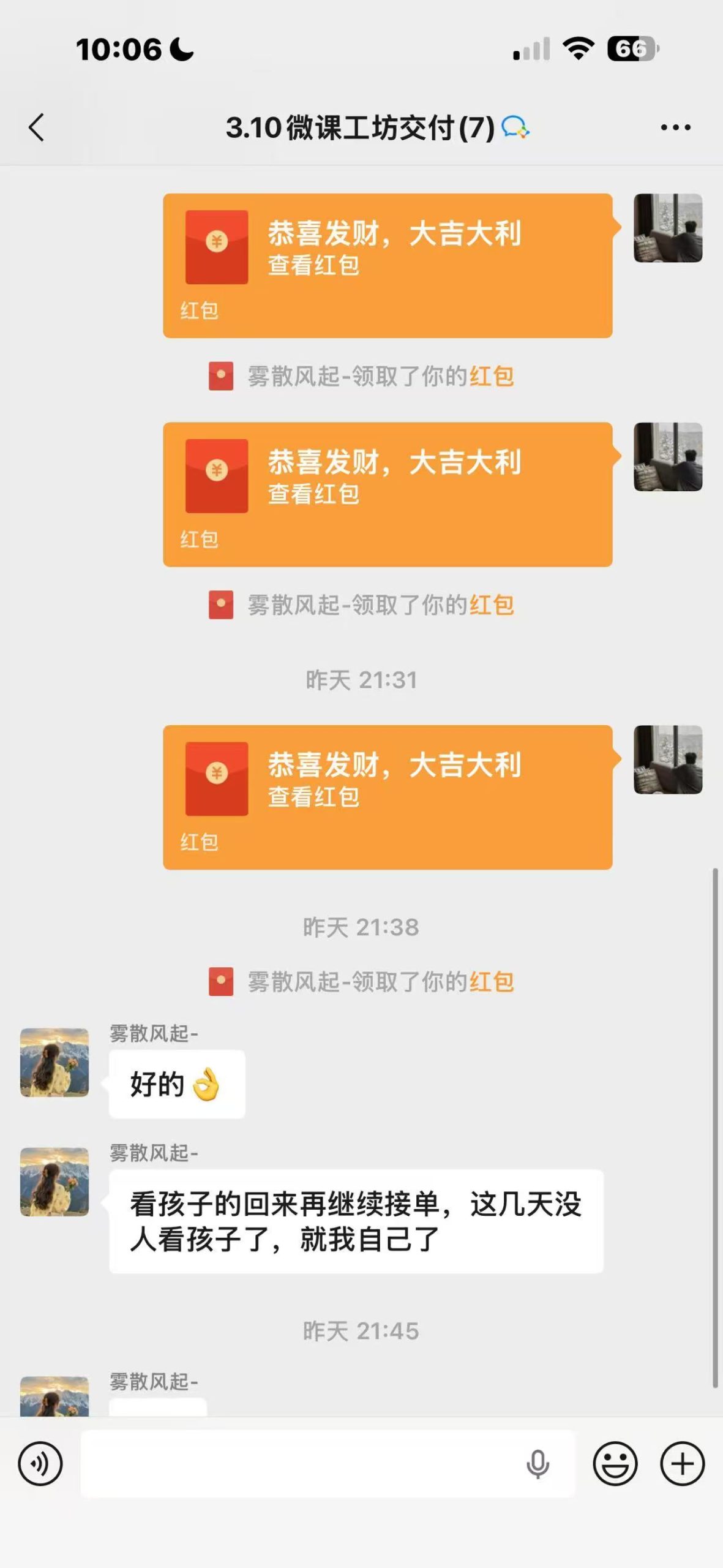Open the three-dot chat options menu
Viewport: 723px width, 1568px height.
coord(676,127)
